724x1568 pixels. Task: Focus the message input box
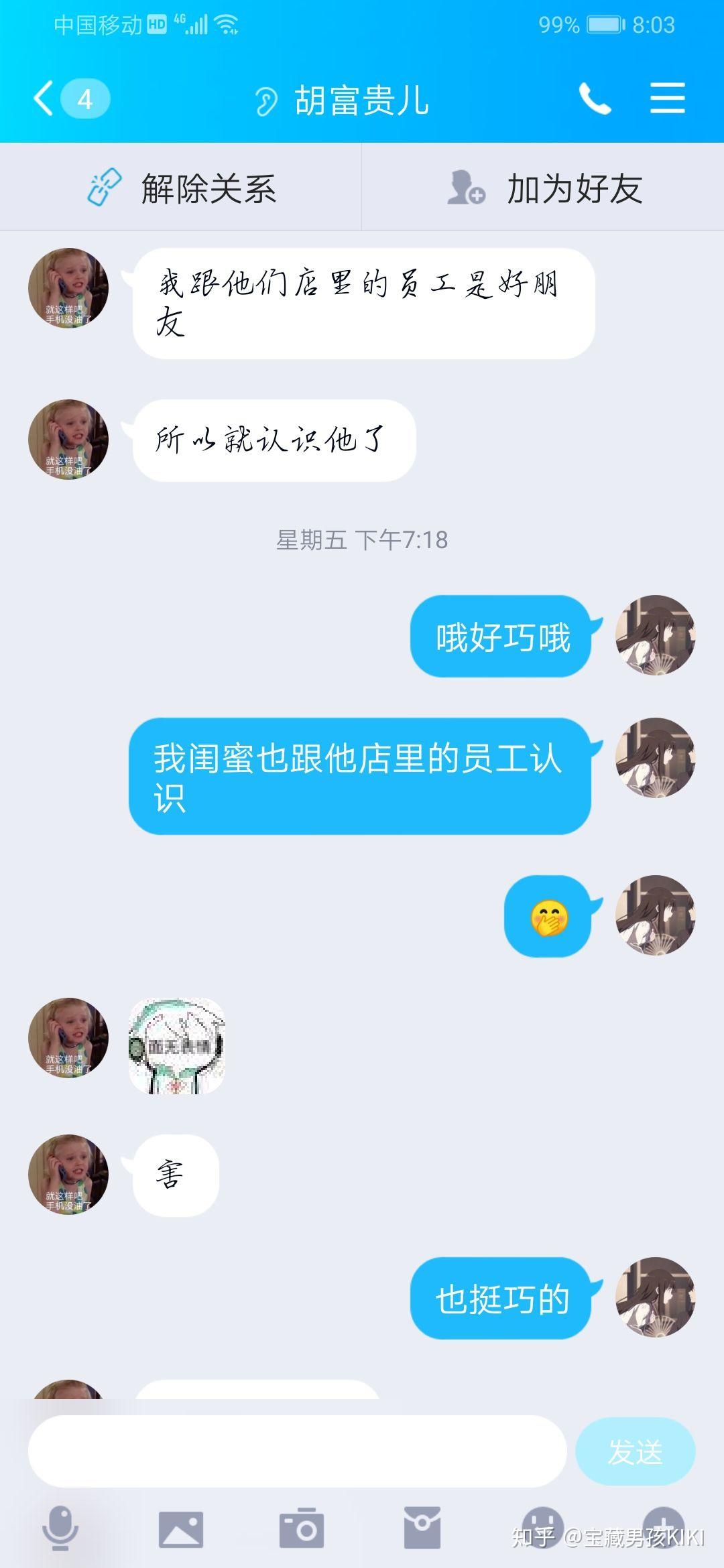tap(297, 1451)
